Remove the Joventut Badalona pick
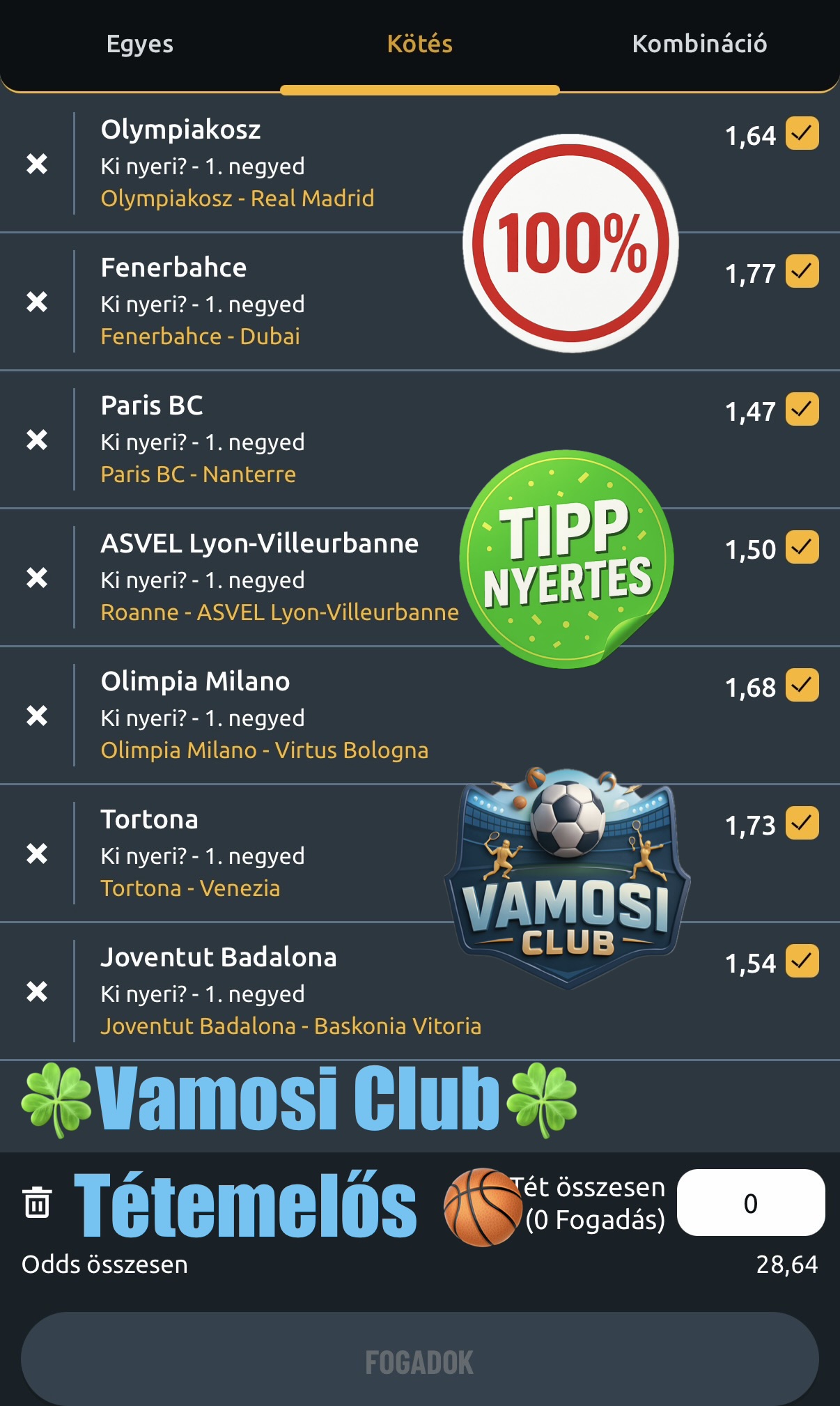 (37, 991)
